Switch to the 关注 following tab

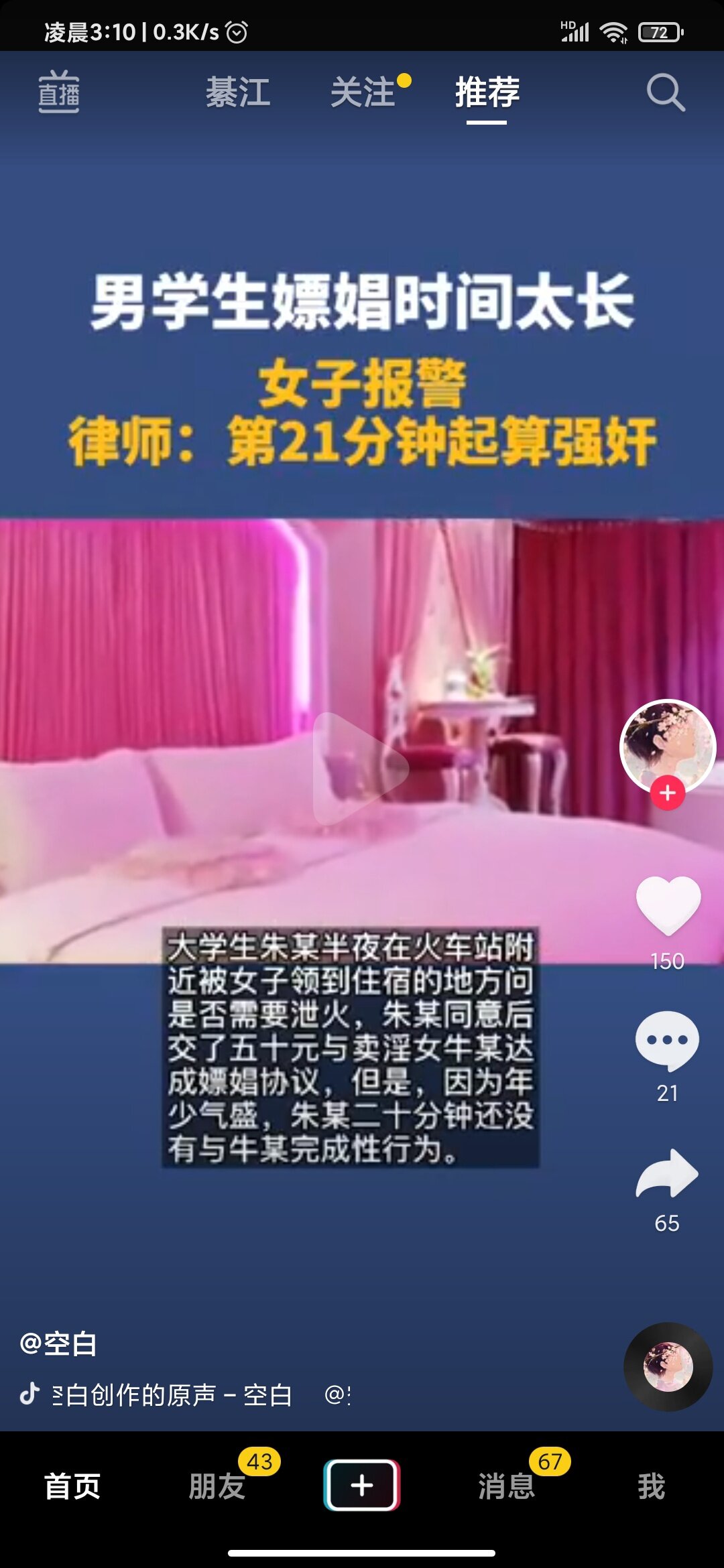[x=363, y=92]
